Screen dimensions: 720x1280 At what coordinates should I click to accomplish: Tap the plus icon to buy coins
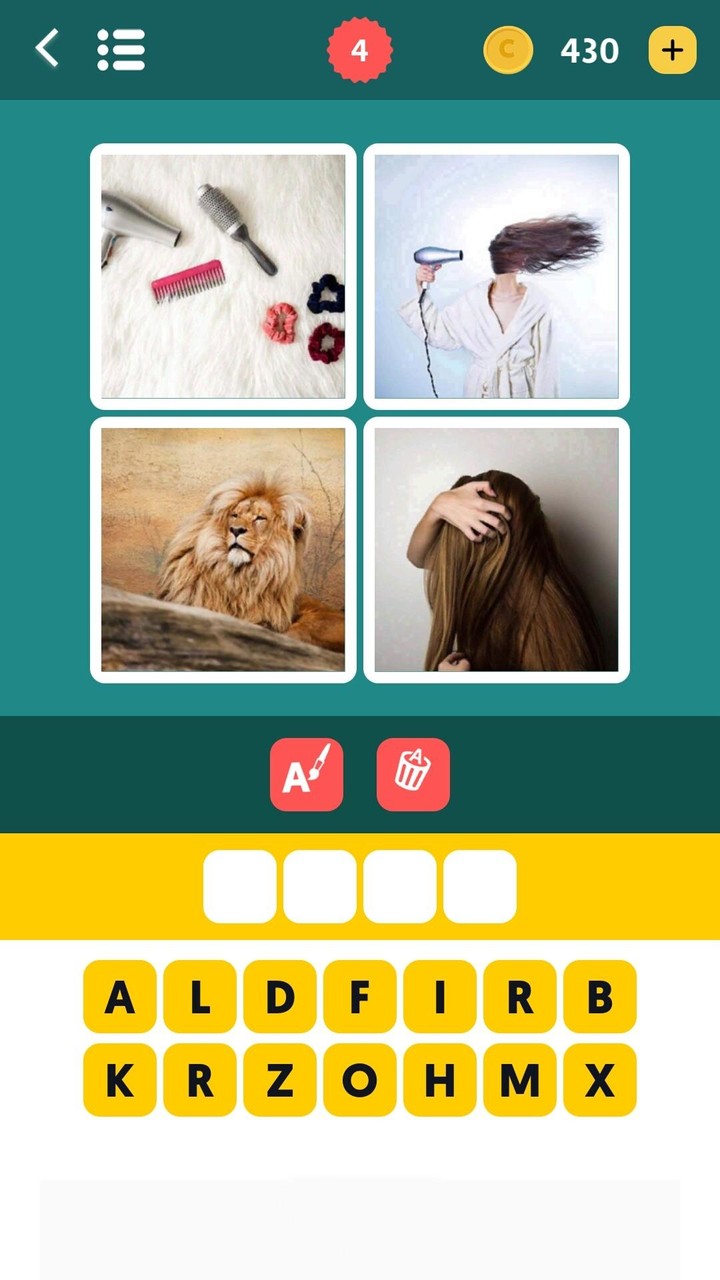[x=671, y=49]
